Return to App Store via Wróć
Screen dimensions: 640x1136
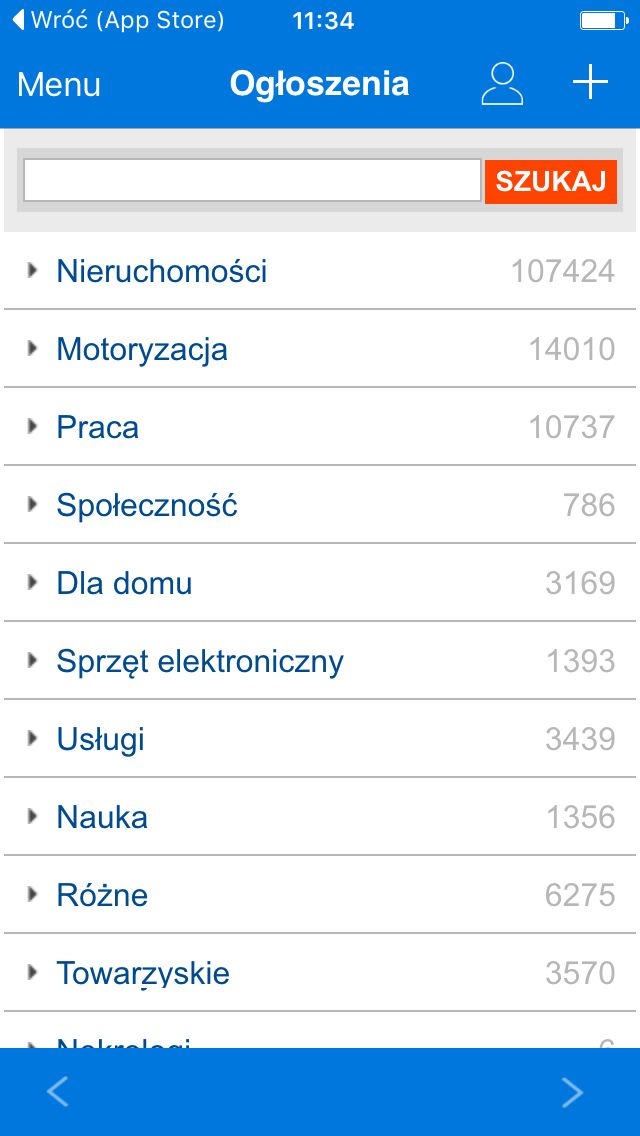[x=119, y=20]
